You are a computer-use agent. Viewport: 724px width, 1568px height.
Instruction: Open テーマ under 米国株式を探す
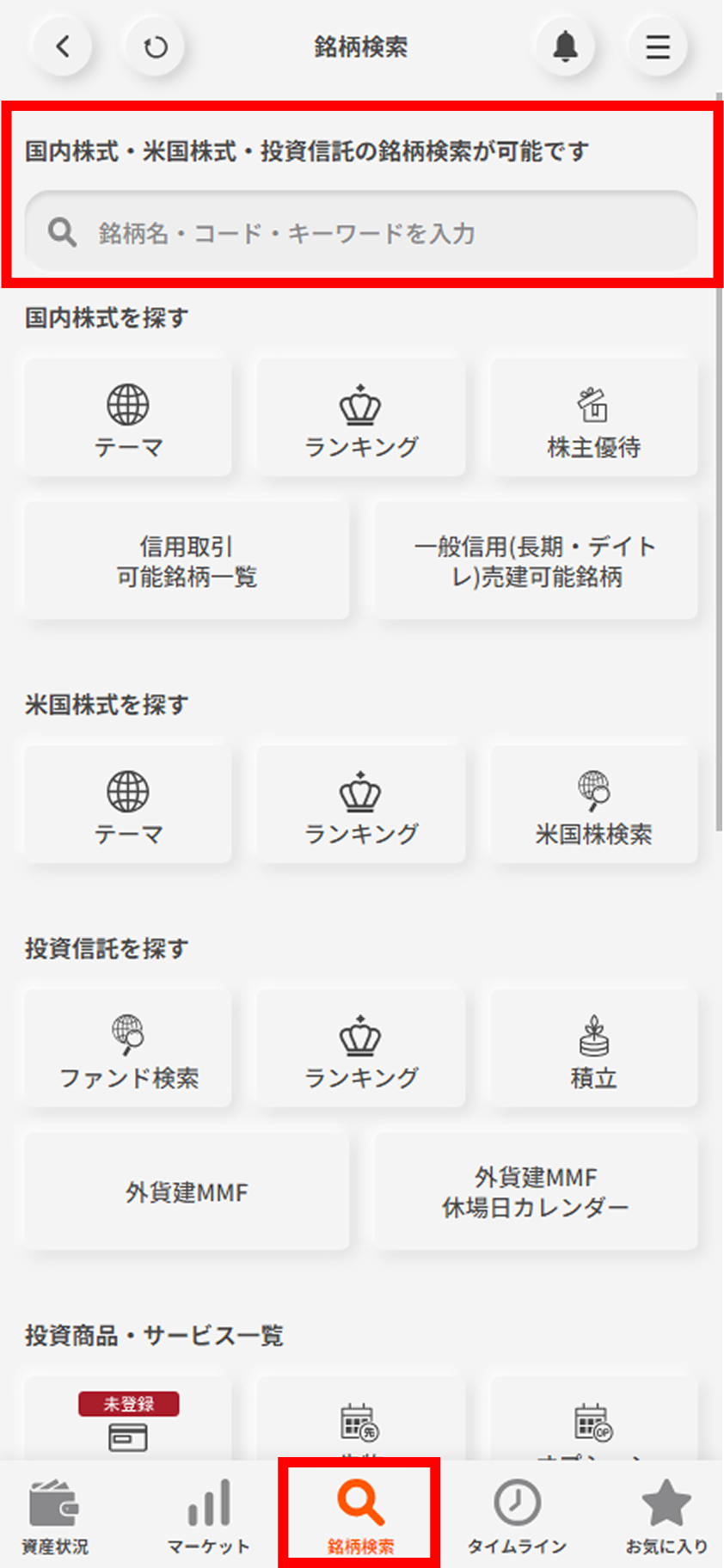coord(128,805)
